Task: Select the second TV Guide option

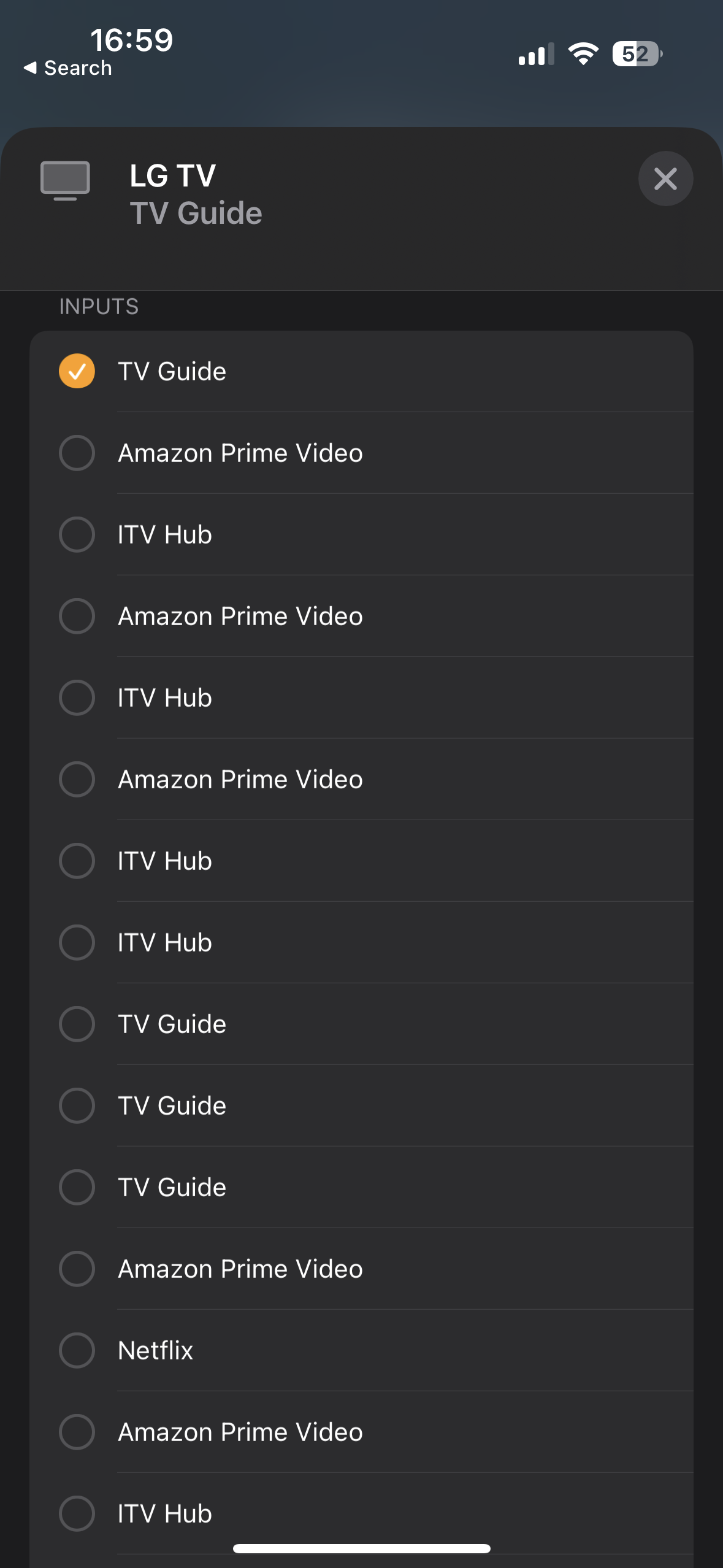Action: [361, 1024]
